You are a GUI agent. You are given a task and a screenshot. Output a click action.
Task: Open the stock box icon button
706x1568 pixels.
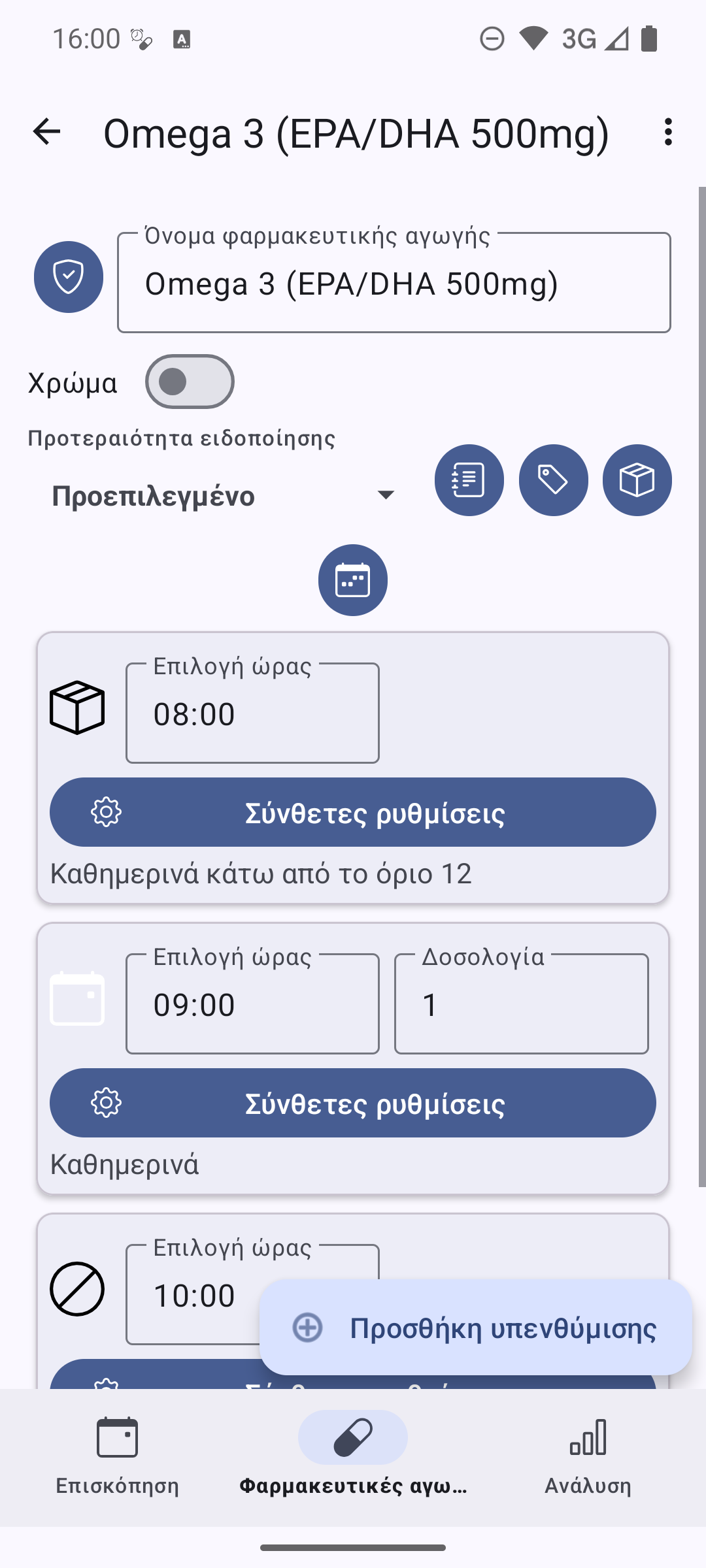pyautogui.click(x=637, y=480)
